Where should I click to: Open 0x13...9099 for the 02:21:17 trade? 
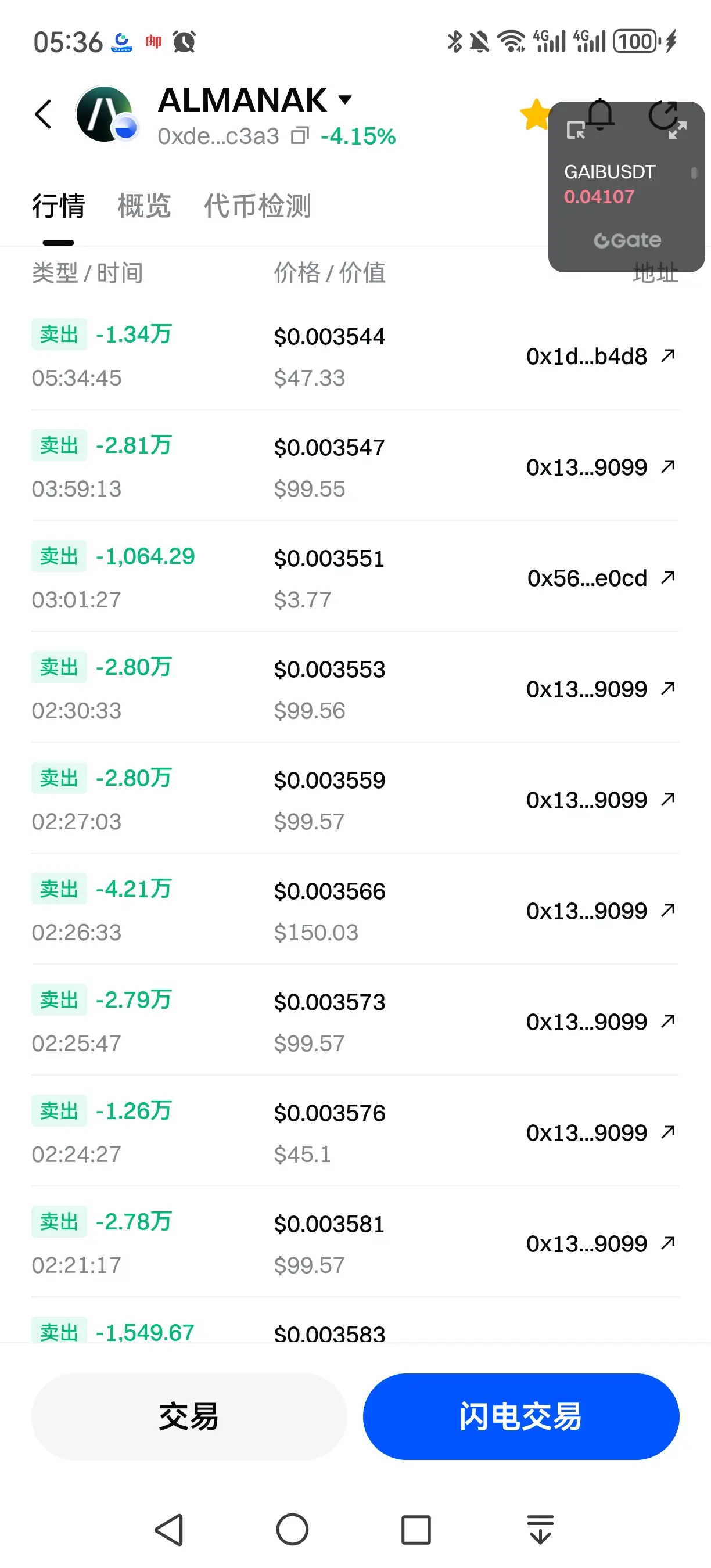pos(599,1243)
